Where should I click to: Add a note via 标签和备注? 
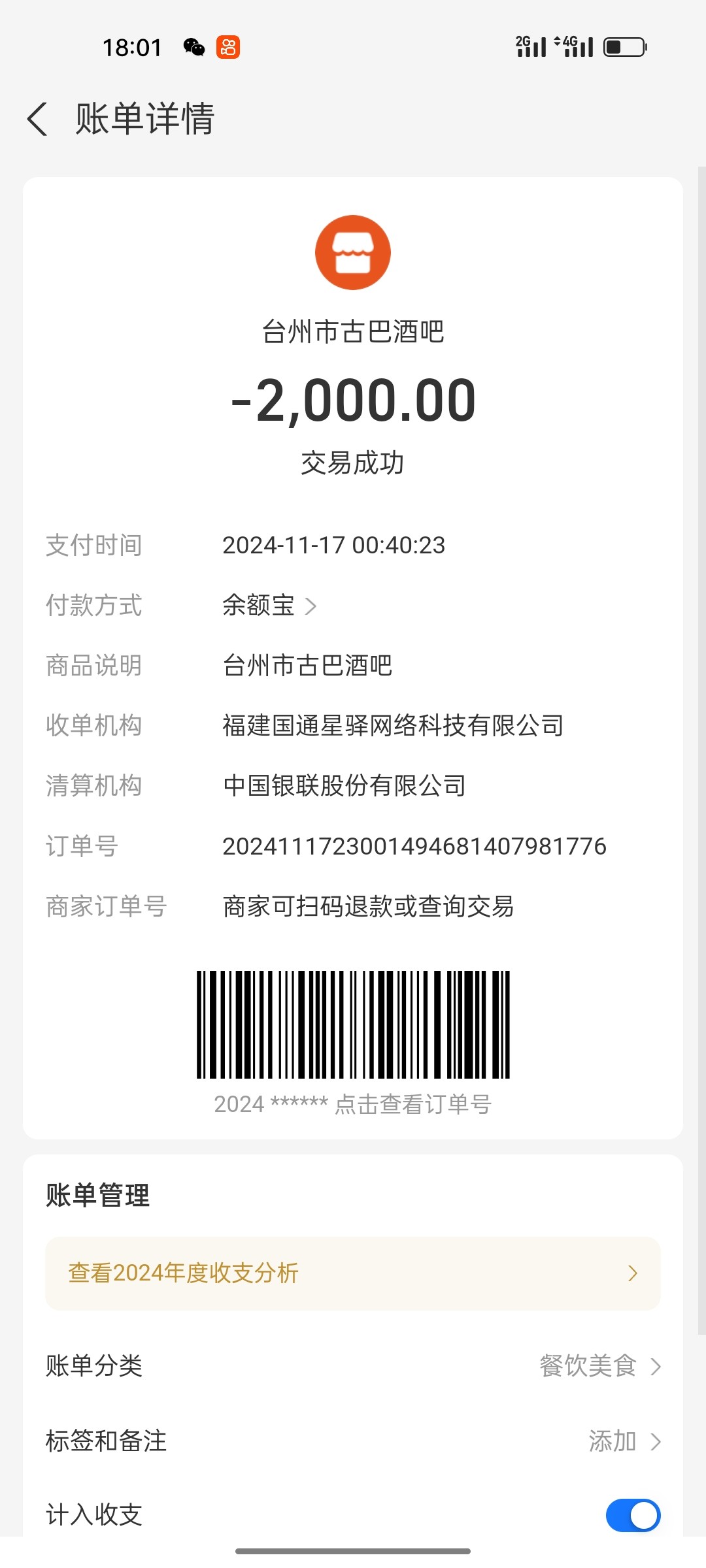(624, 1441)
